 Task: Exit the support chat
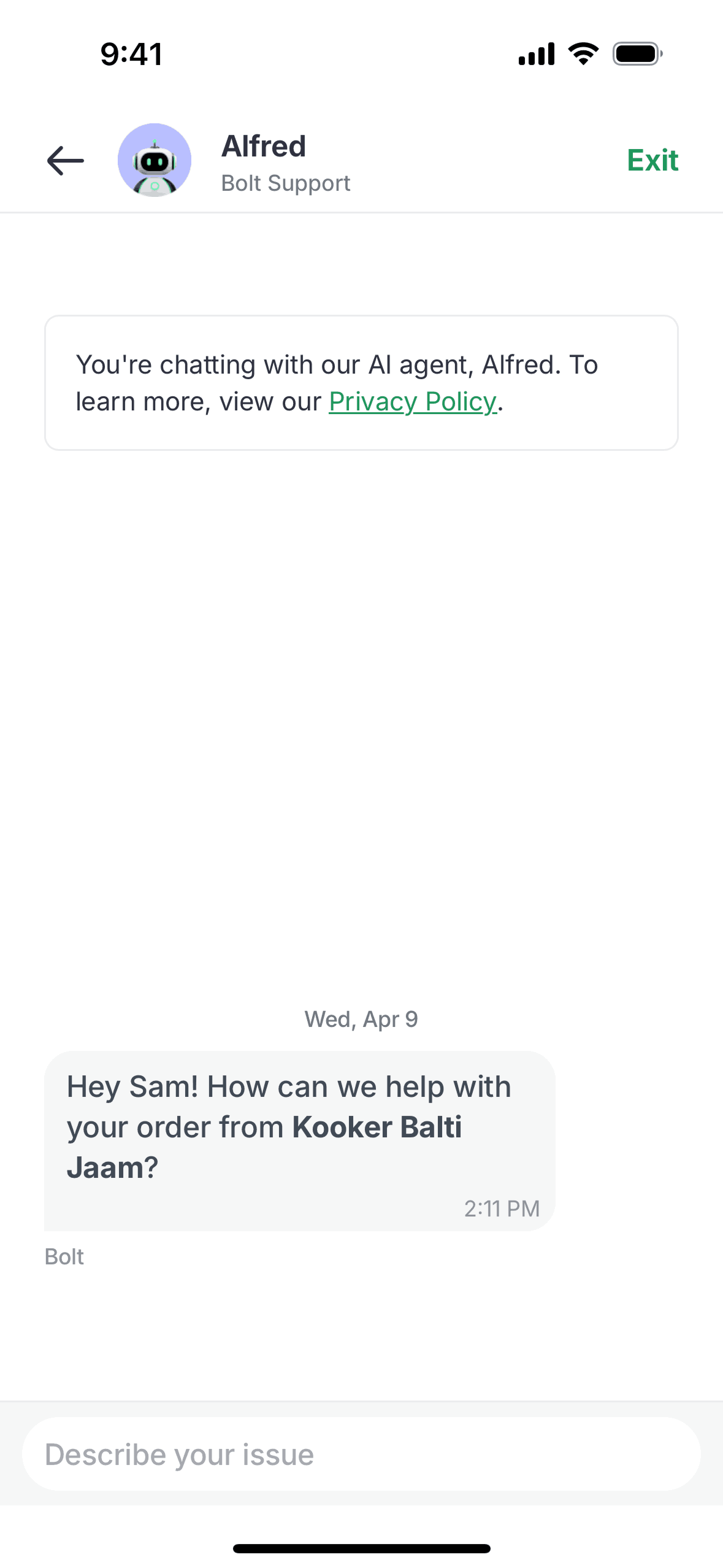652,161
